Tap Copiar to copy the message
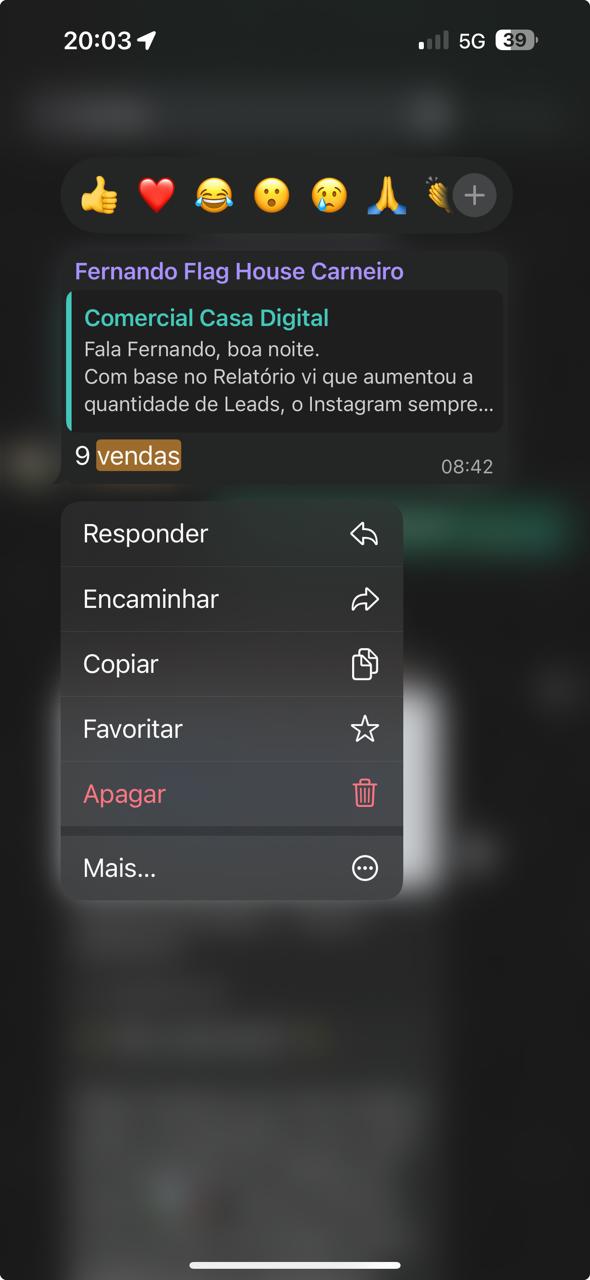Screen dimensions: 590x1280 [232, 664]
